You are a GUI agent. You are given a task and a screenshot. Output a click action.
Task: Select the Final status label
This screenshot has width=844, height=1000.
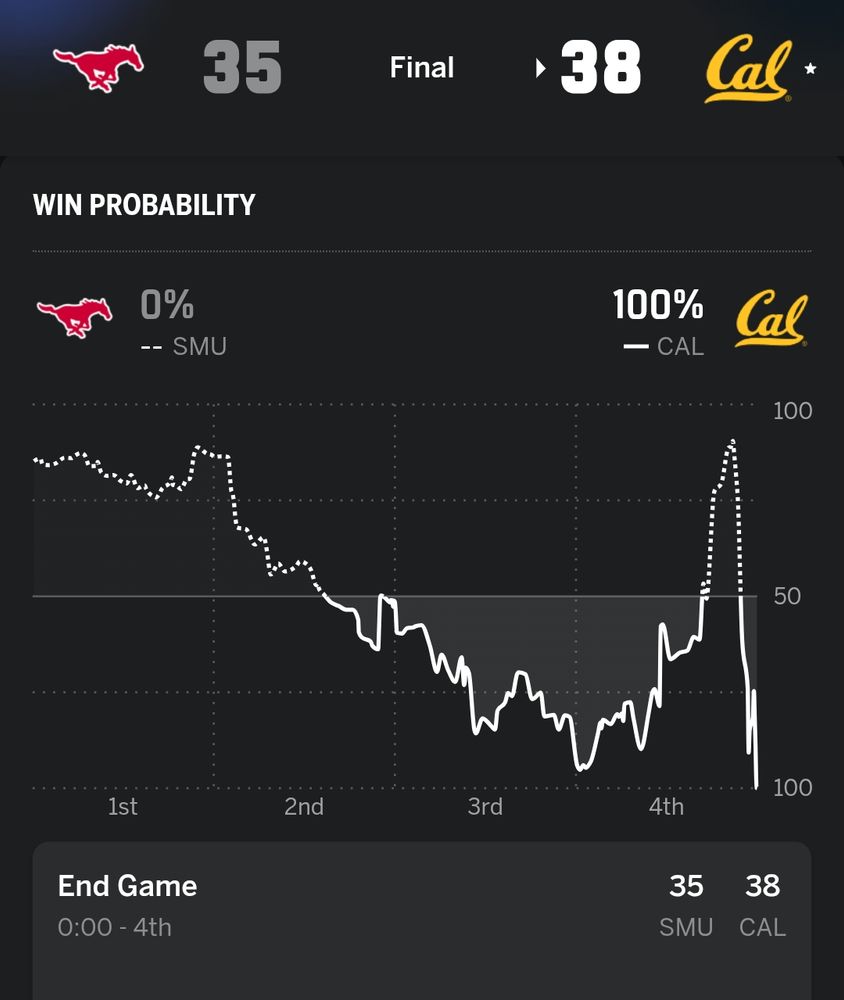pos(421,68)
